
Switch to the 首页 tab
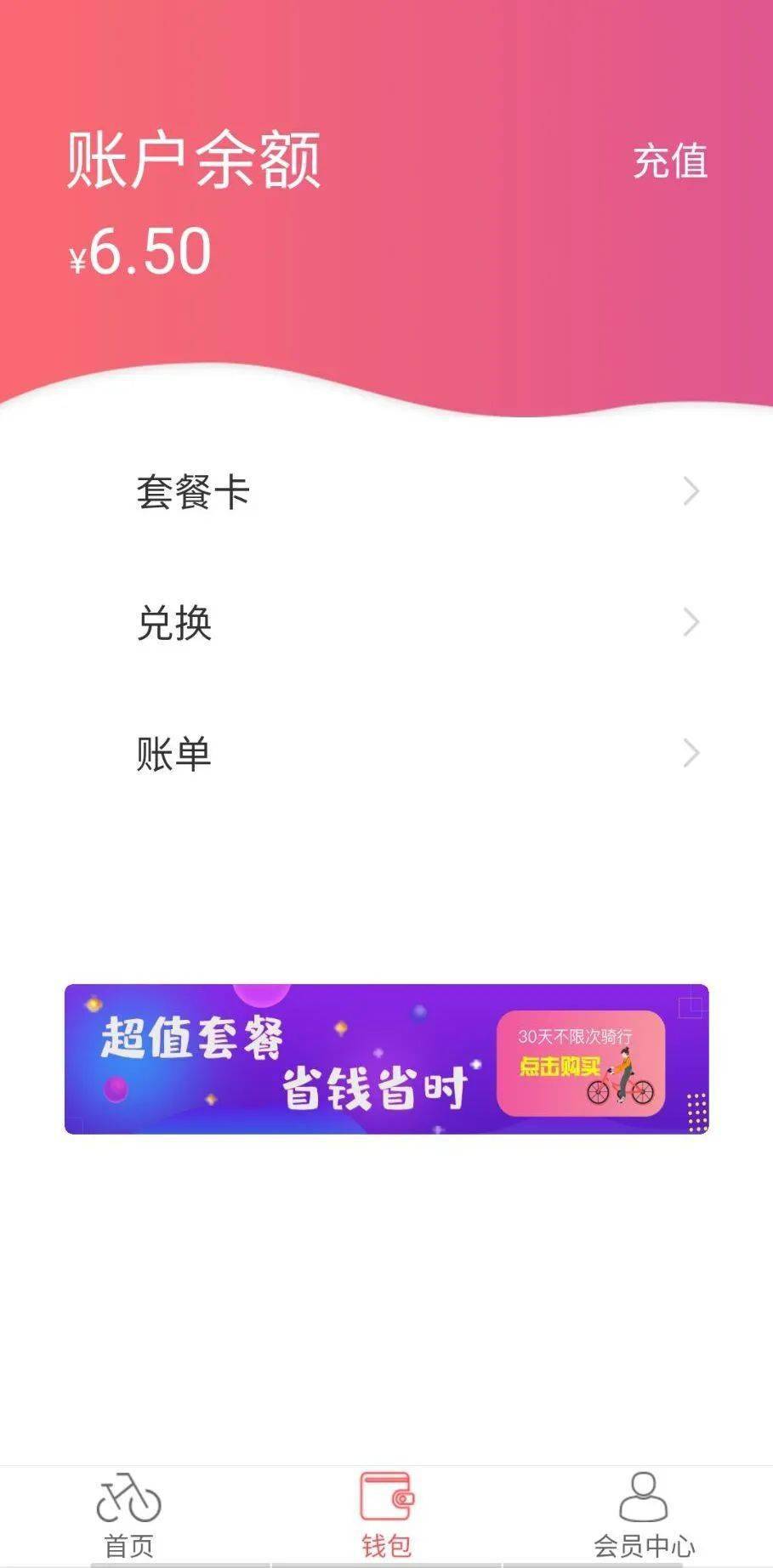coord(128,1516)
